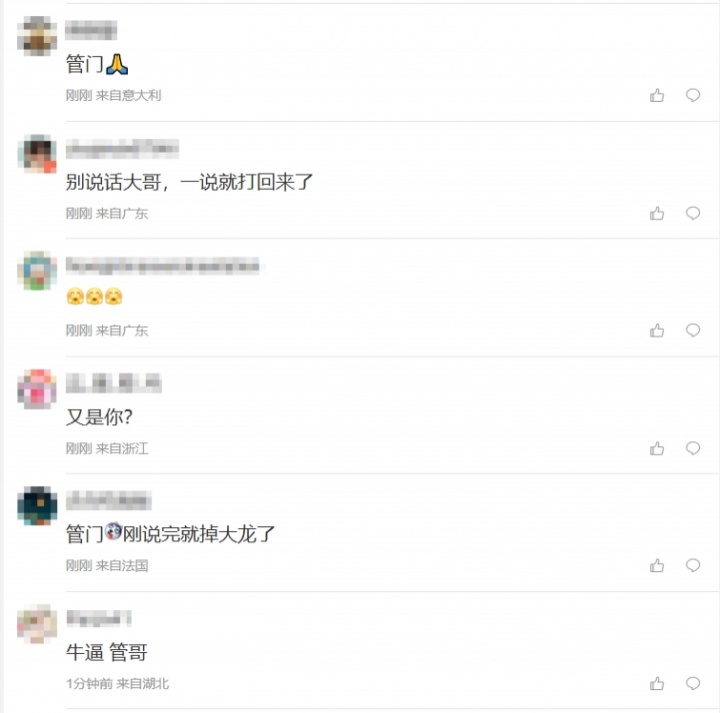Like the comment '管门刚说完就掉大龙了'
The width and height of the screenshot is (720, 713).
pyautogui.click(x=657, y=566)
